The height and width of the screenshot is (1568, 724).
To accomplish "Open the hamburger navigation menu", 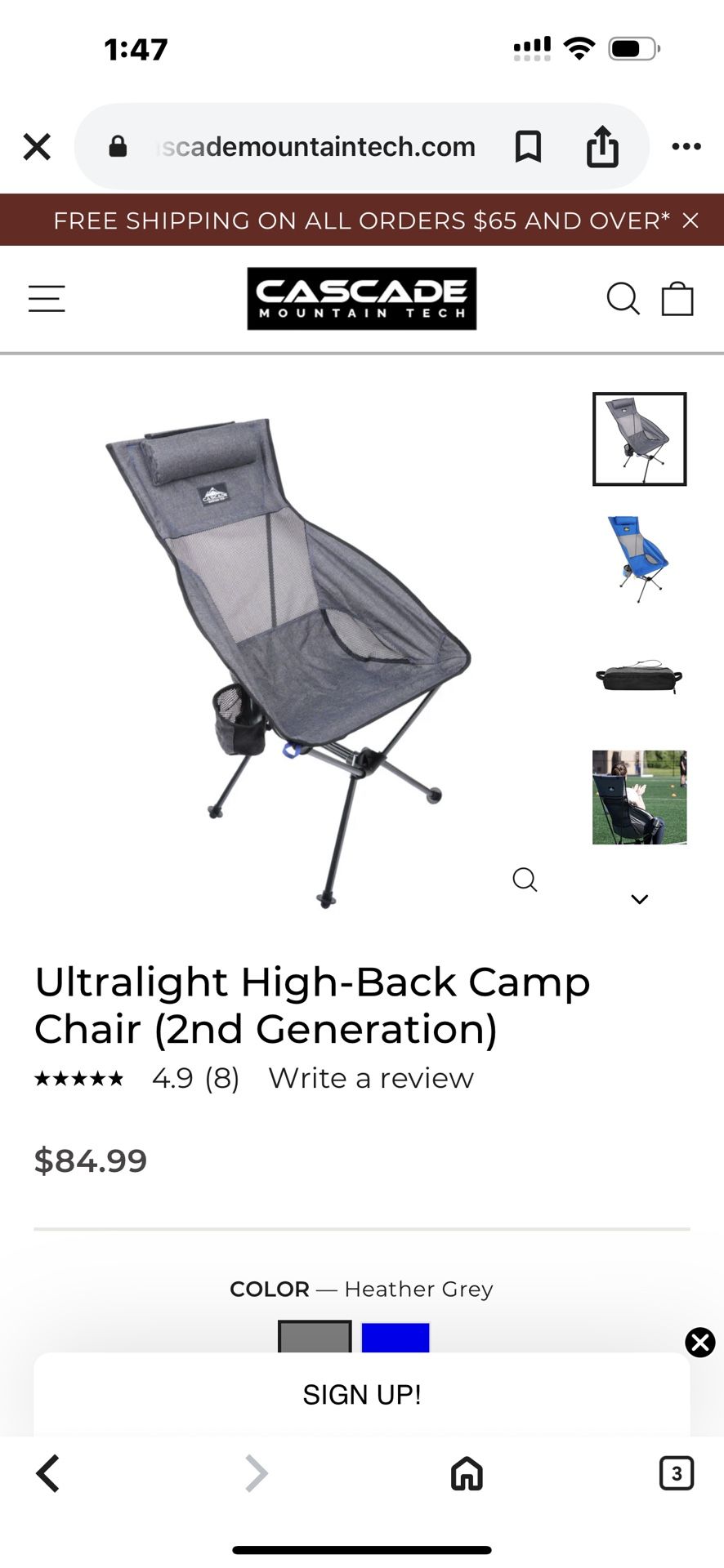I will click(46, 299).
